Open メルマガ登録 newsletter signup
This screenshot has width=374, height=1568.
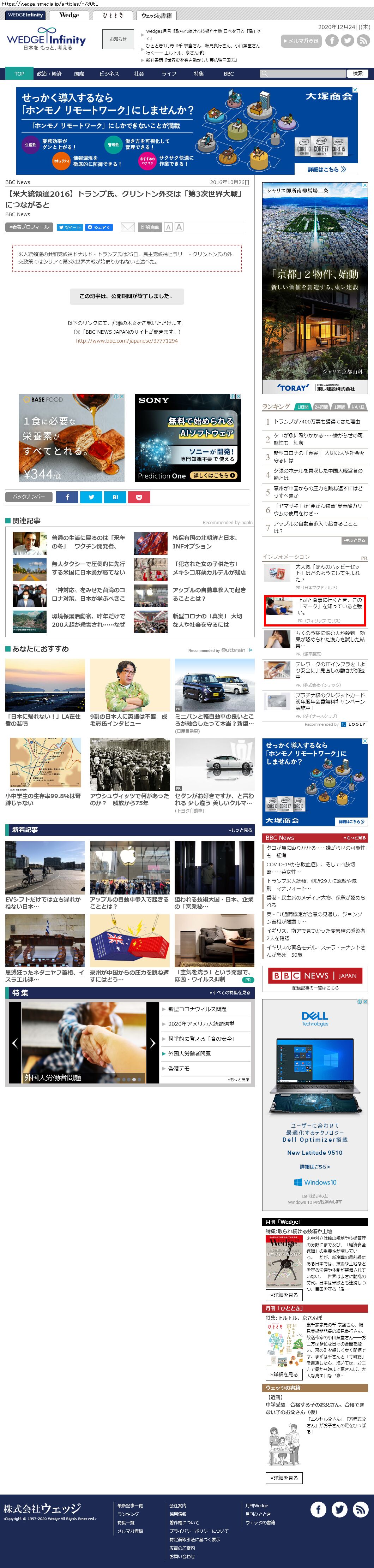(x=301, y=41)
